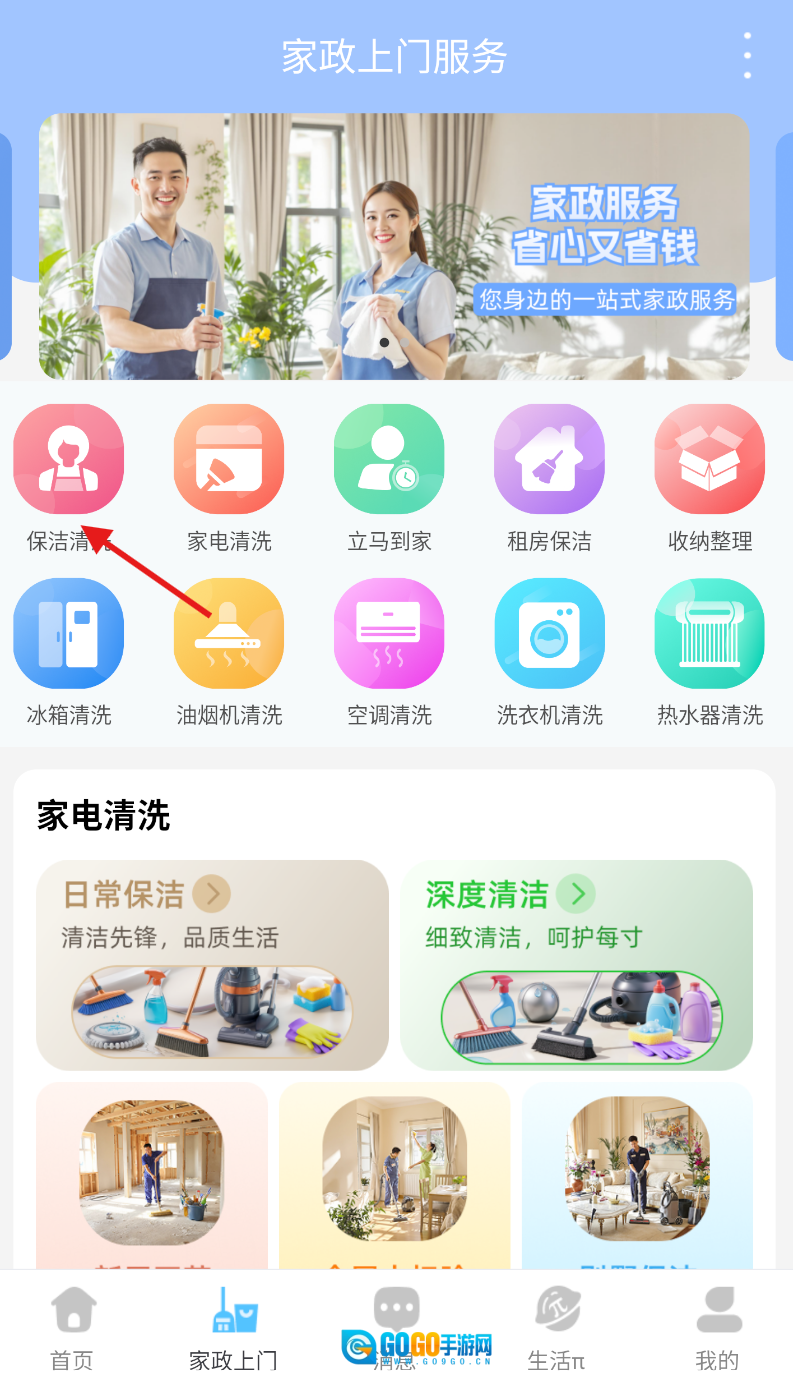
Task: Select 保洁清洗 service category
Action: point(68,459)
